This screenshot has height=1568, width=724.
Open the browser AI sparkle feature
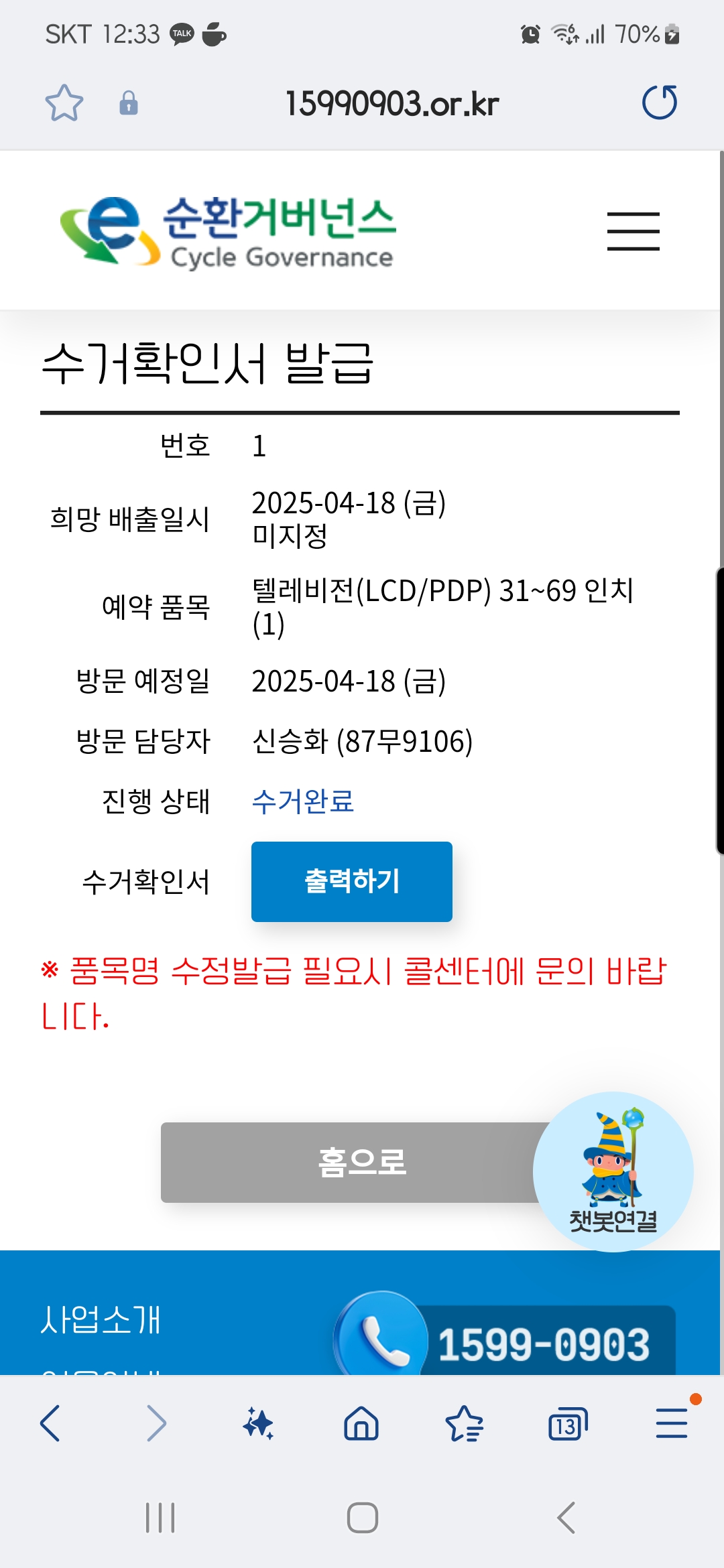(259, 1423)
